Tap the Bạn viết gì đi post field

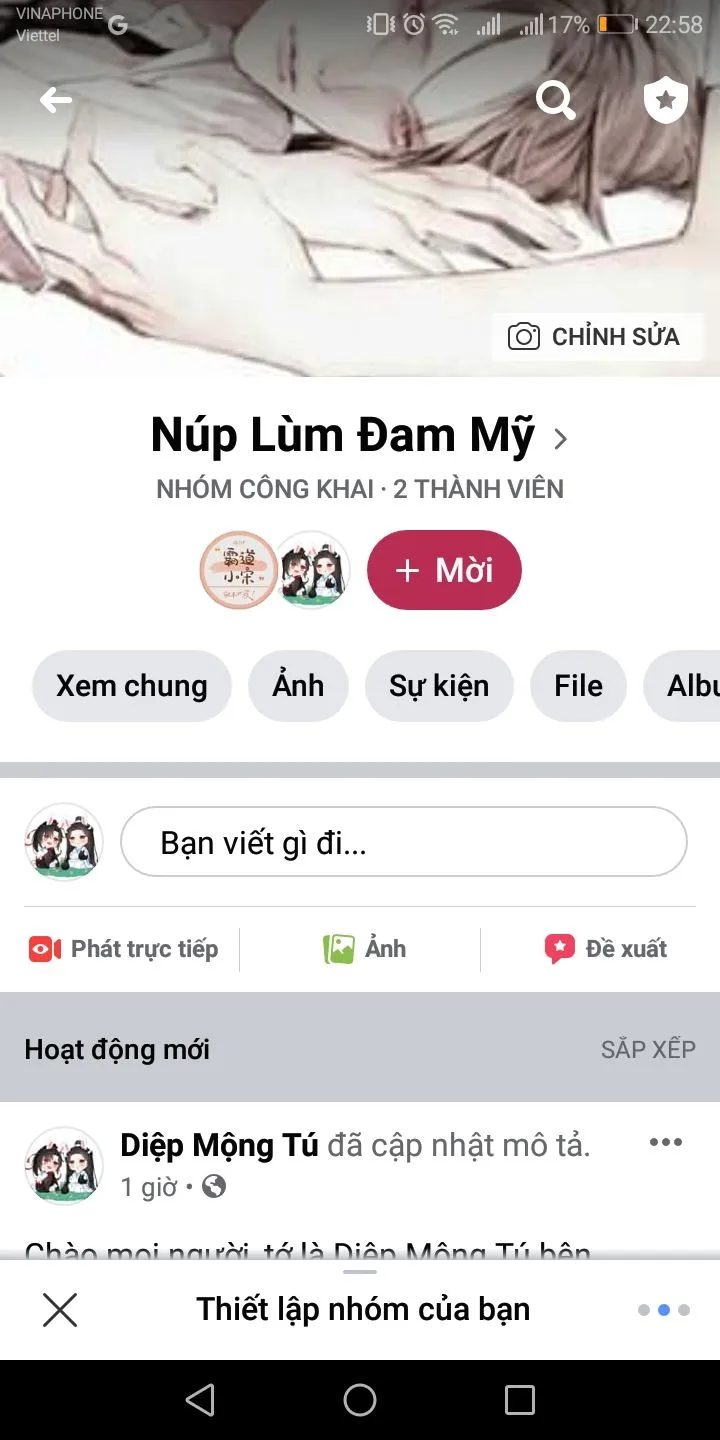[x=403, y=842]
